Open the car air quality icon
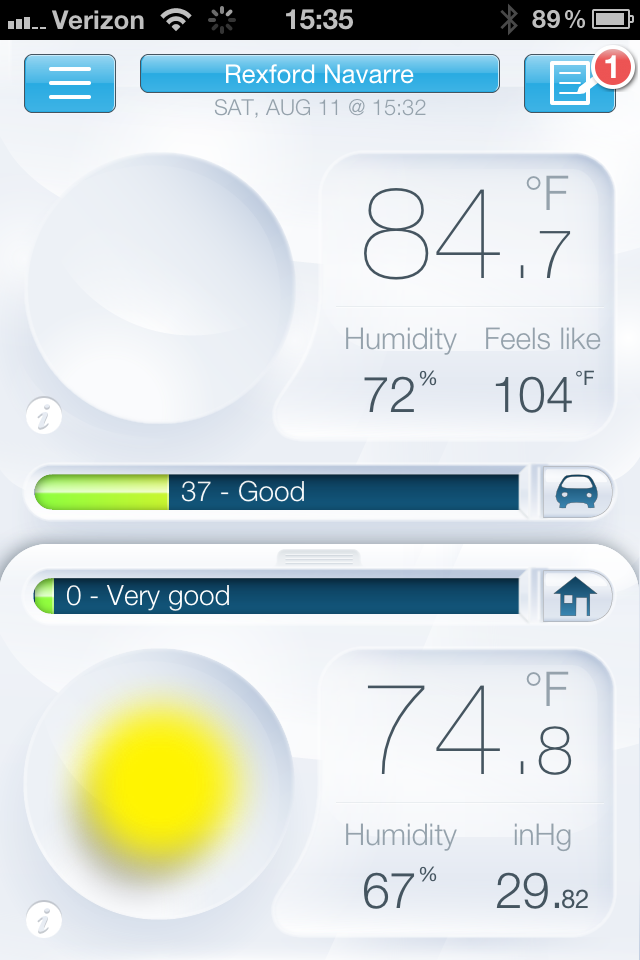 577,492
